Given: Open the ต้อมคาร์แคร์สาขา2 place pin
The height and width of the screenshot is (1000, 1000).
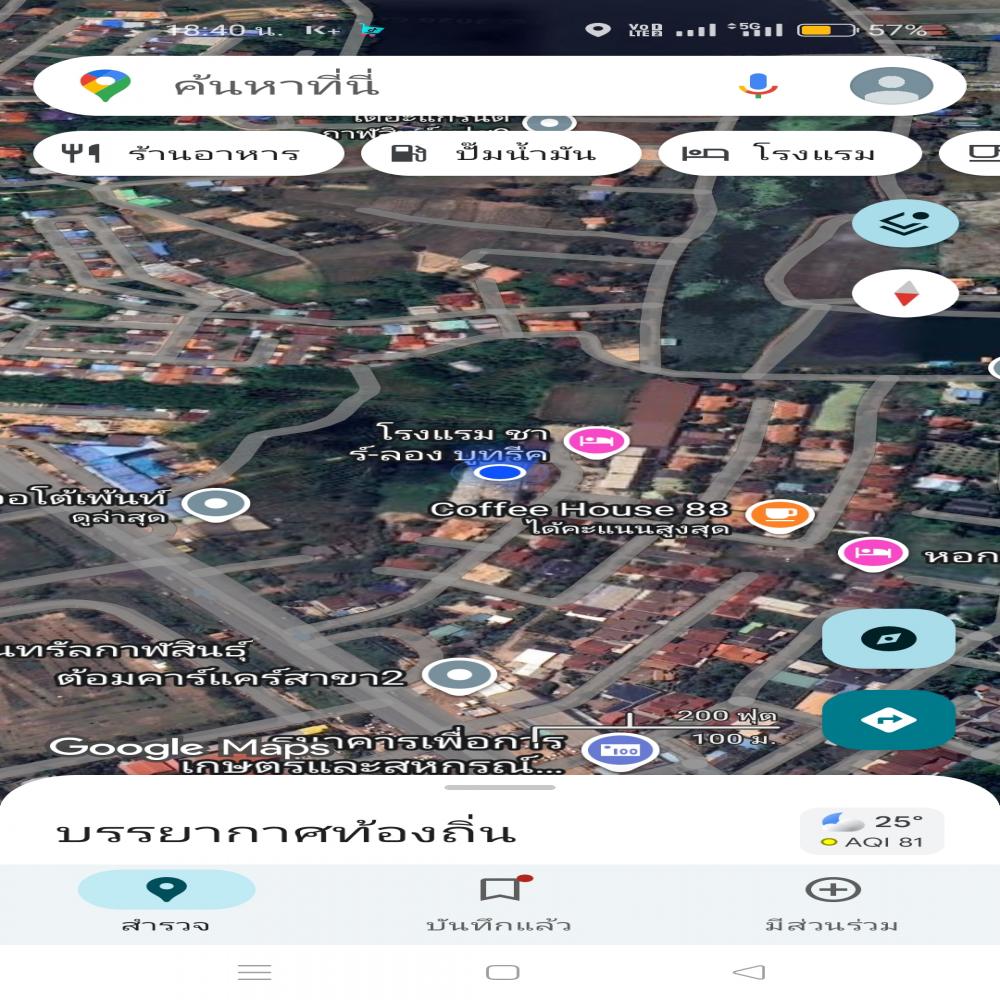Looking at the screenshot, I should 459,676.
